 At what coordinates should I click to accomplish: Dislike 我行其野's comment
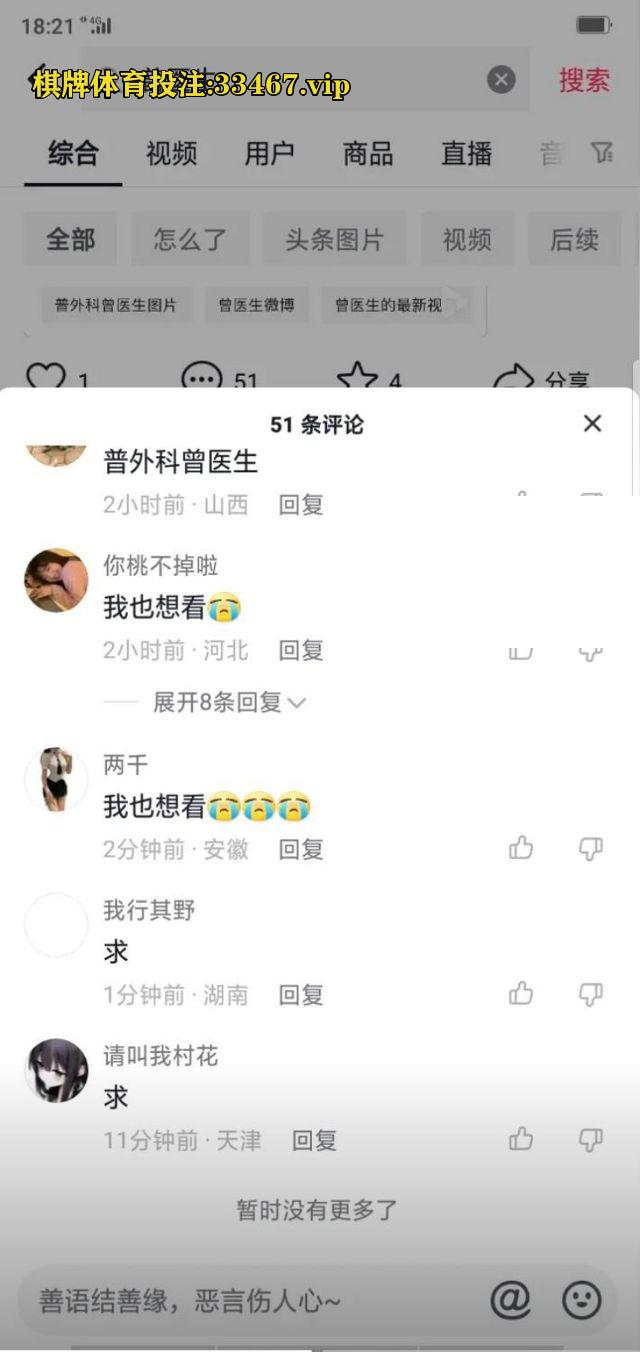[591, 994]
